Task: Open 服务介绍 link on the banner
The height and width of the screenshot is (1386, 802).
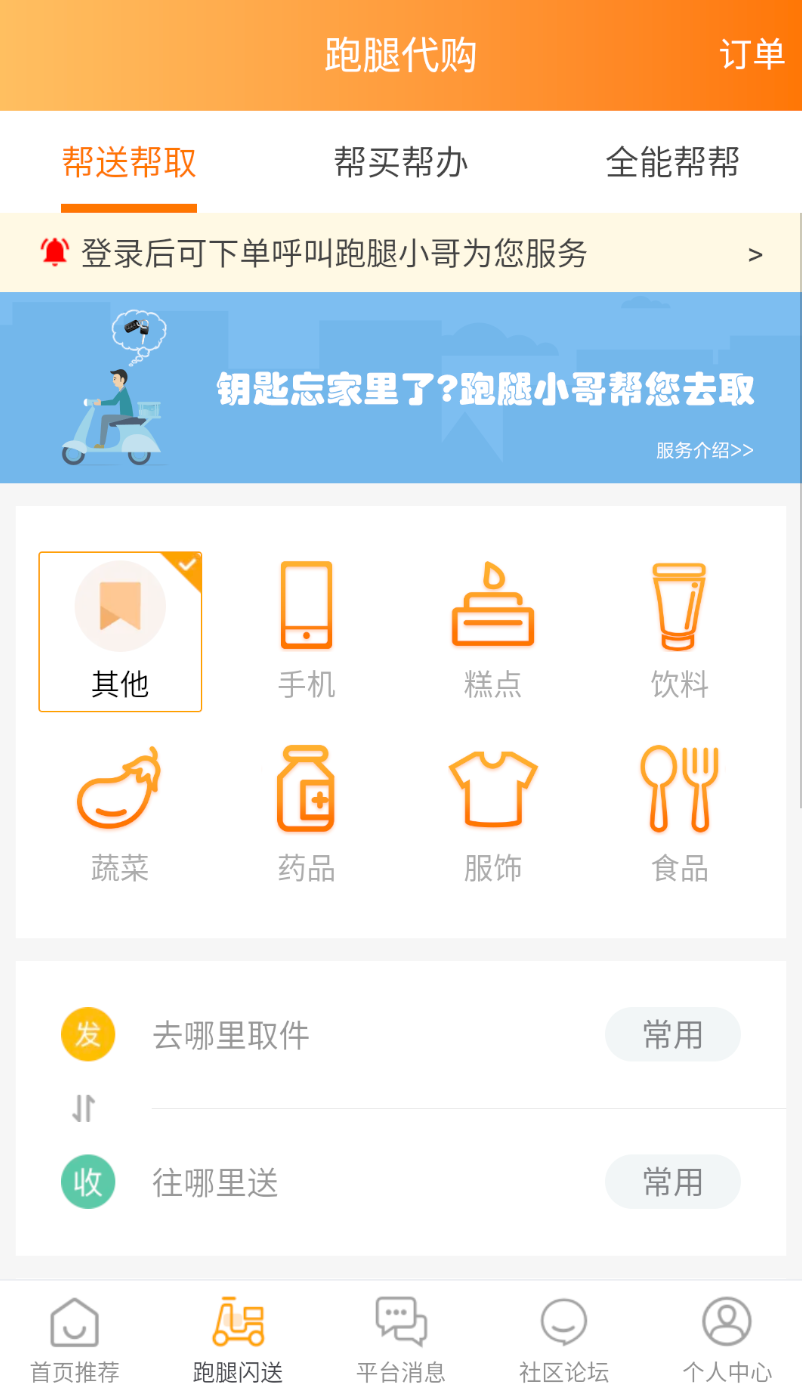Action: 705,450
